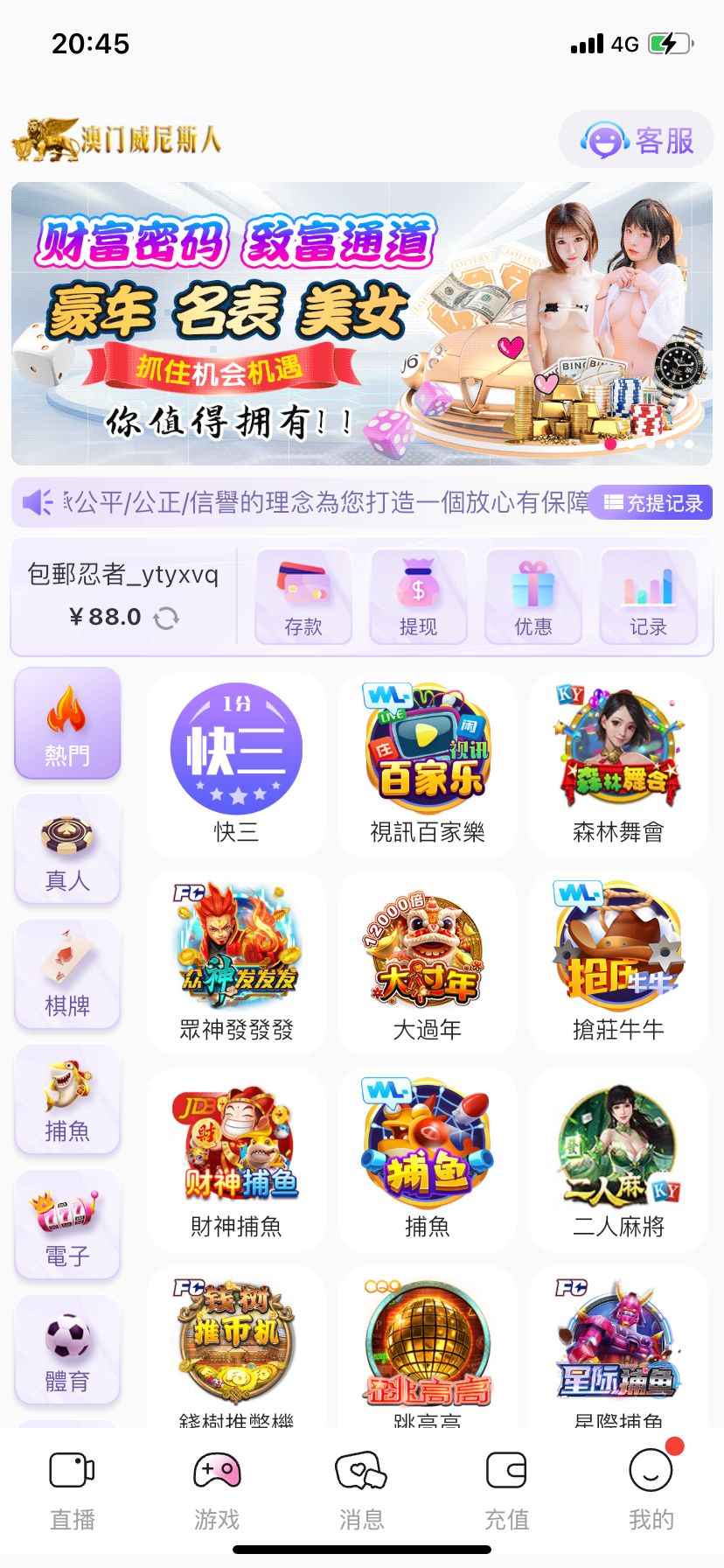Tap the 存款 deposit button
Screen dimensions: 724x1568
coord(303,597)
